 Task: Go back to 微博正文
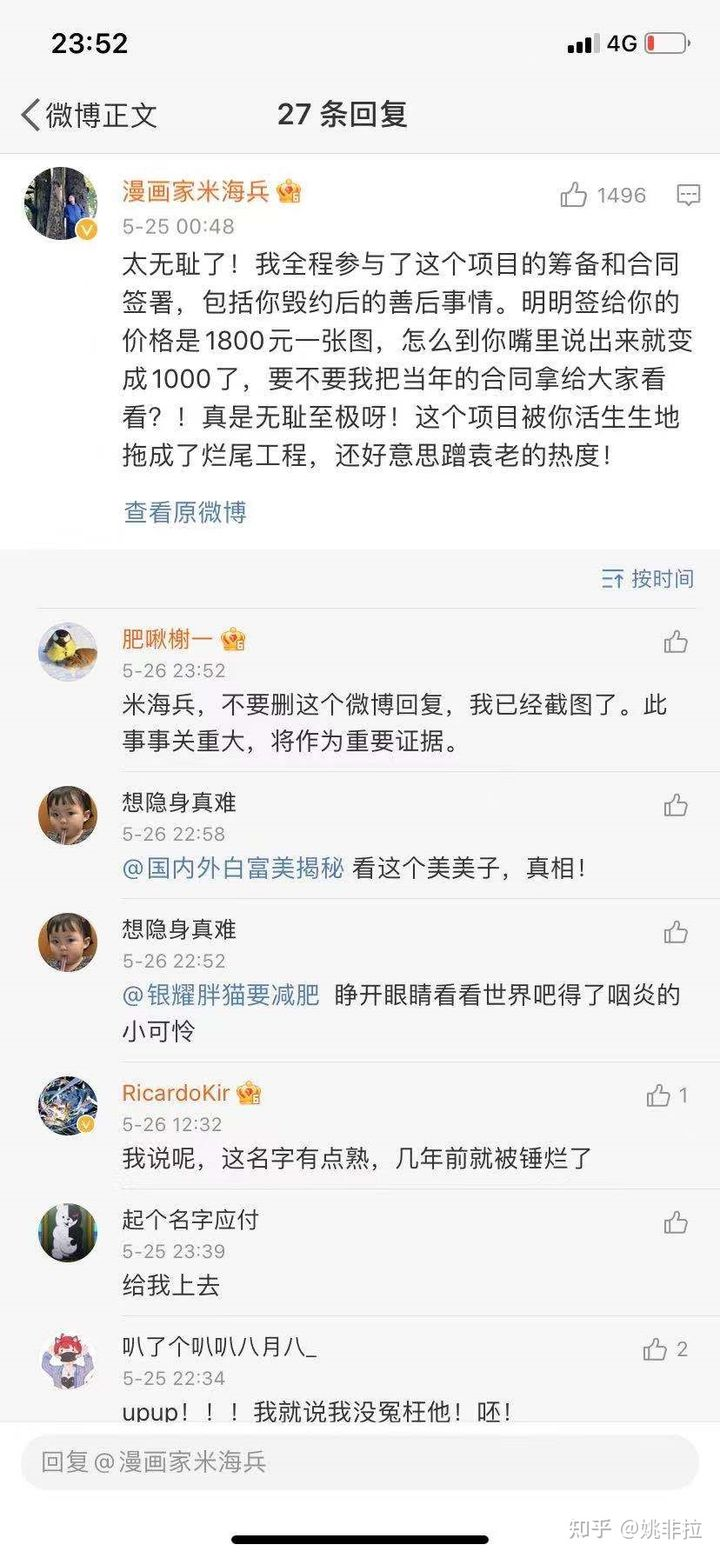(88, 115)
